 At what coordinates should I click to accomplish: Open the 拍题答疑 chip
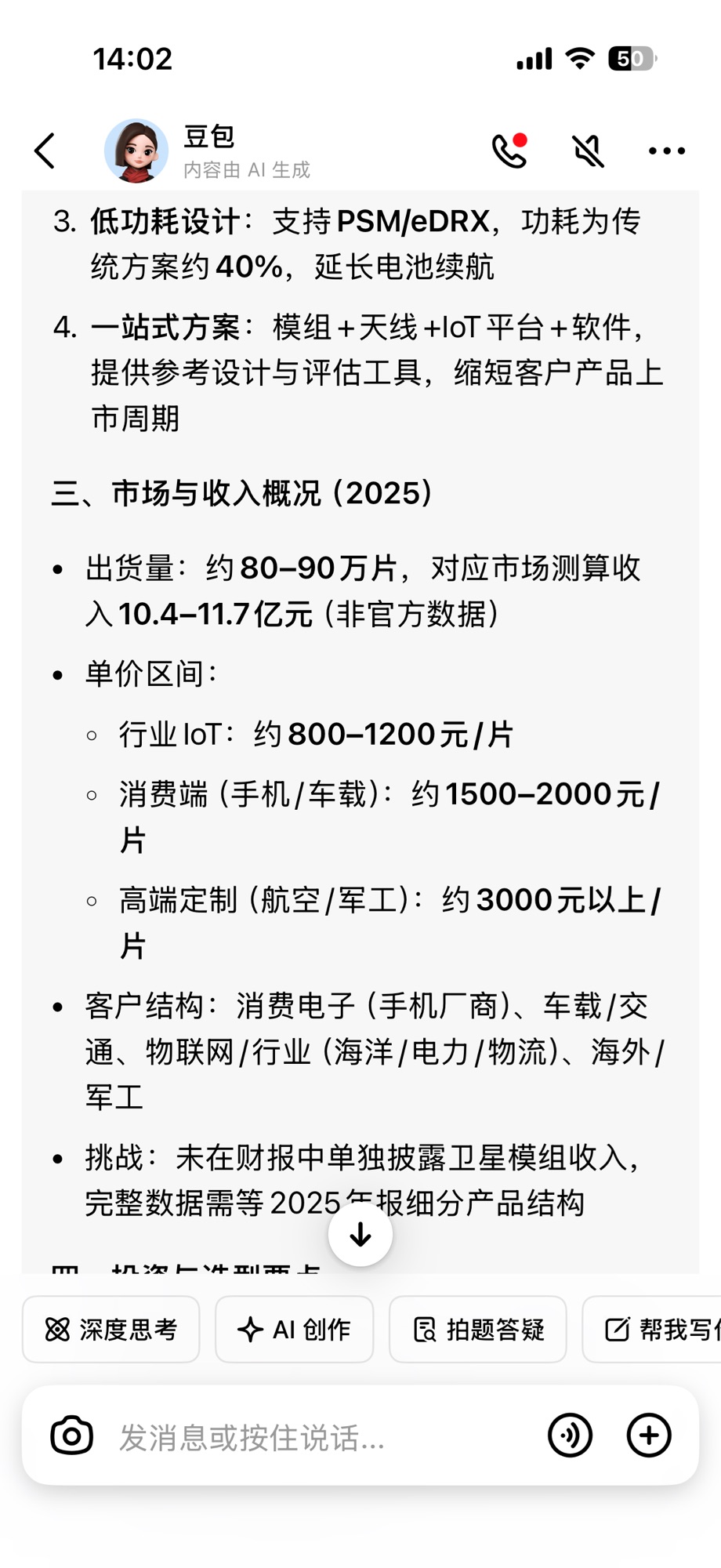[x=478, y=1330]
